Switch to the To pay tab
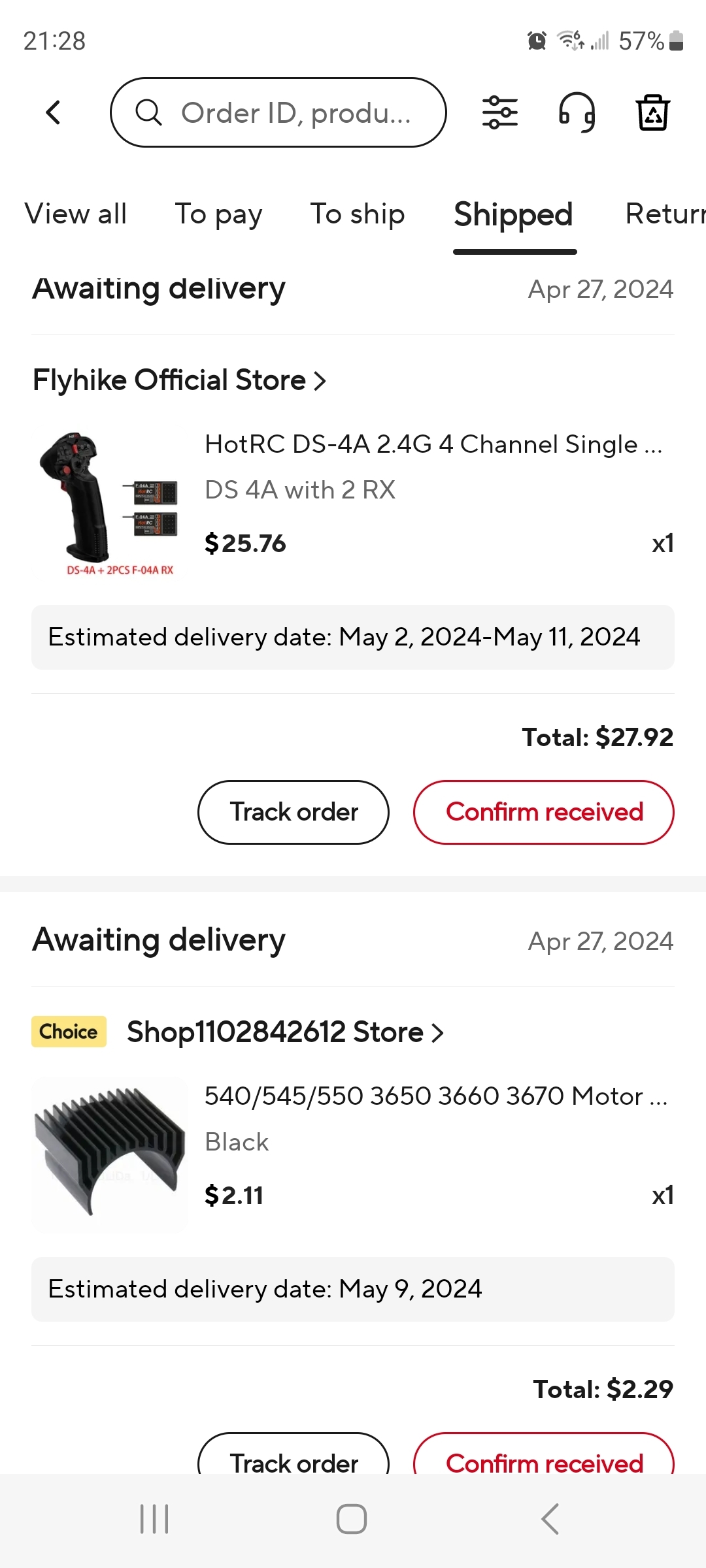 [x=218, y=214]
